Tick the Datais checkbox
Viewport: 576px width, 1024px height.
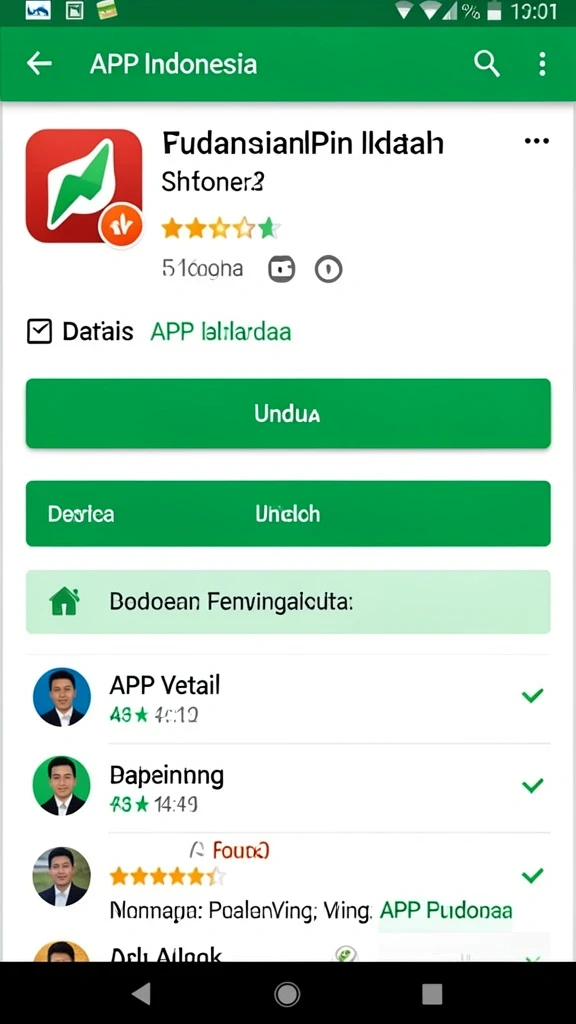(x=39, y=332)
